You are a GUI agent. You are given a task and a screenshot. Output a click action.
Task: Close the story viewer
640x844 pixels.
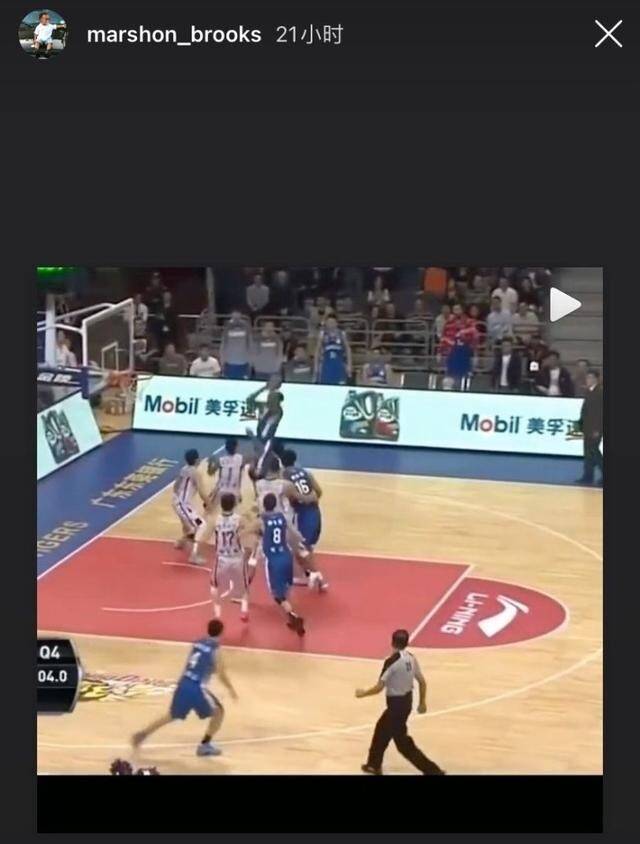(x=608, y=34)
